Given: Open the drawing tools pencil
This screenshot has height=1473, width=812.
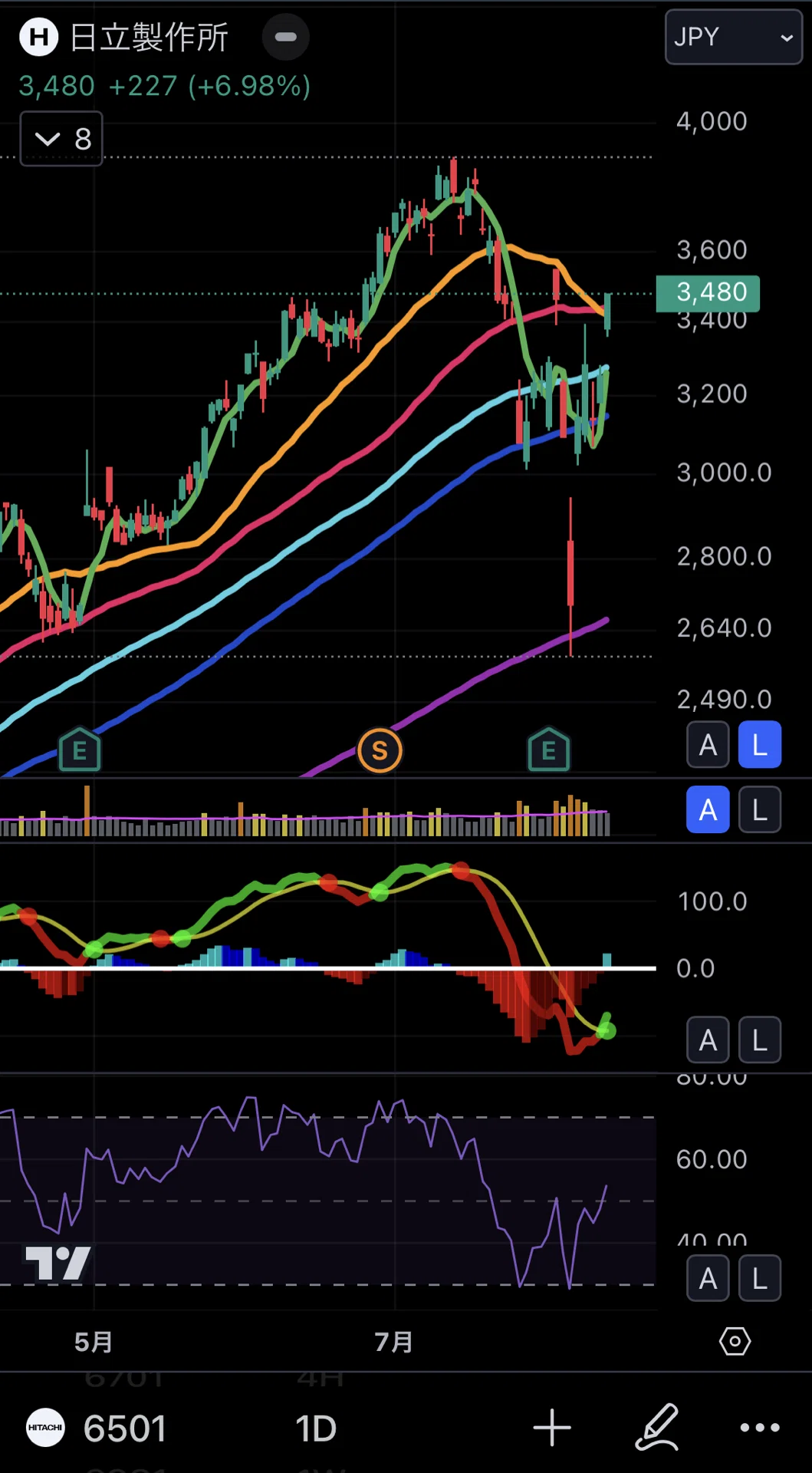Looking at the screenshot, I should 658,1427.
